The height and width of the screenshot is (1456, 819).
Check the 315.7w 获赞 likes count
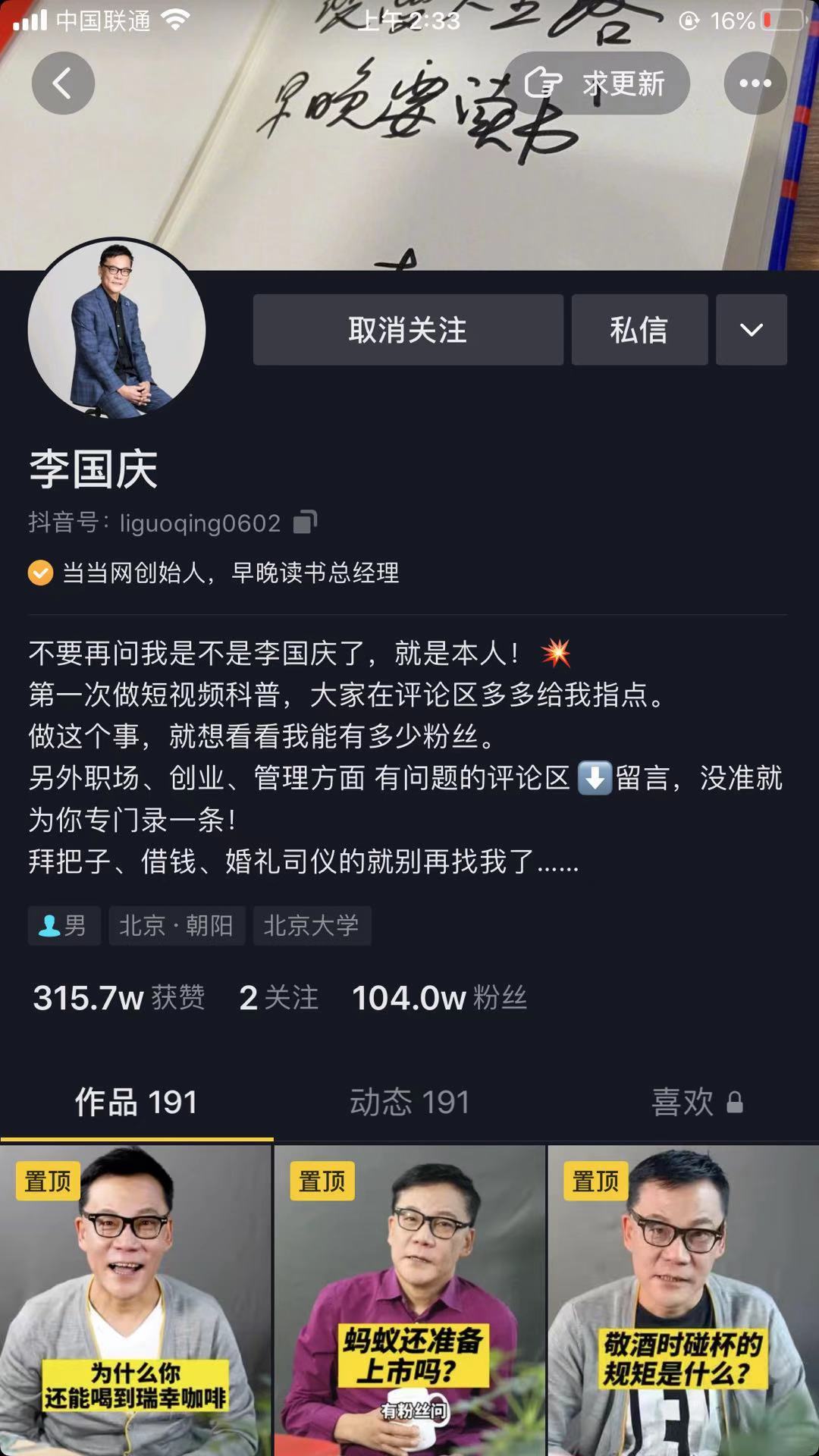[119, 997]
